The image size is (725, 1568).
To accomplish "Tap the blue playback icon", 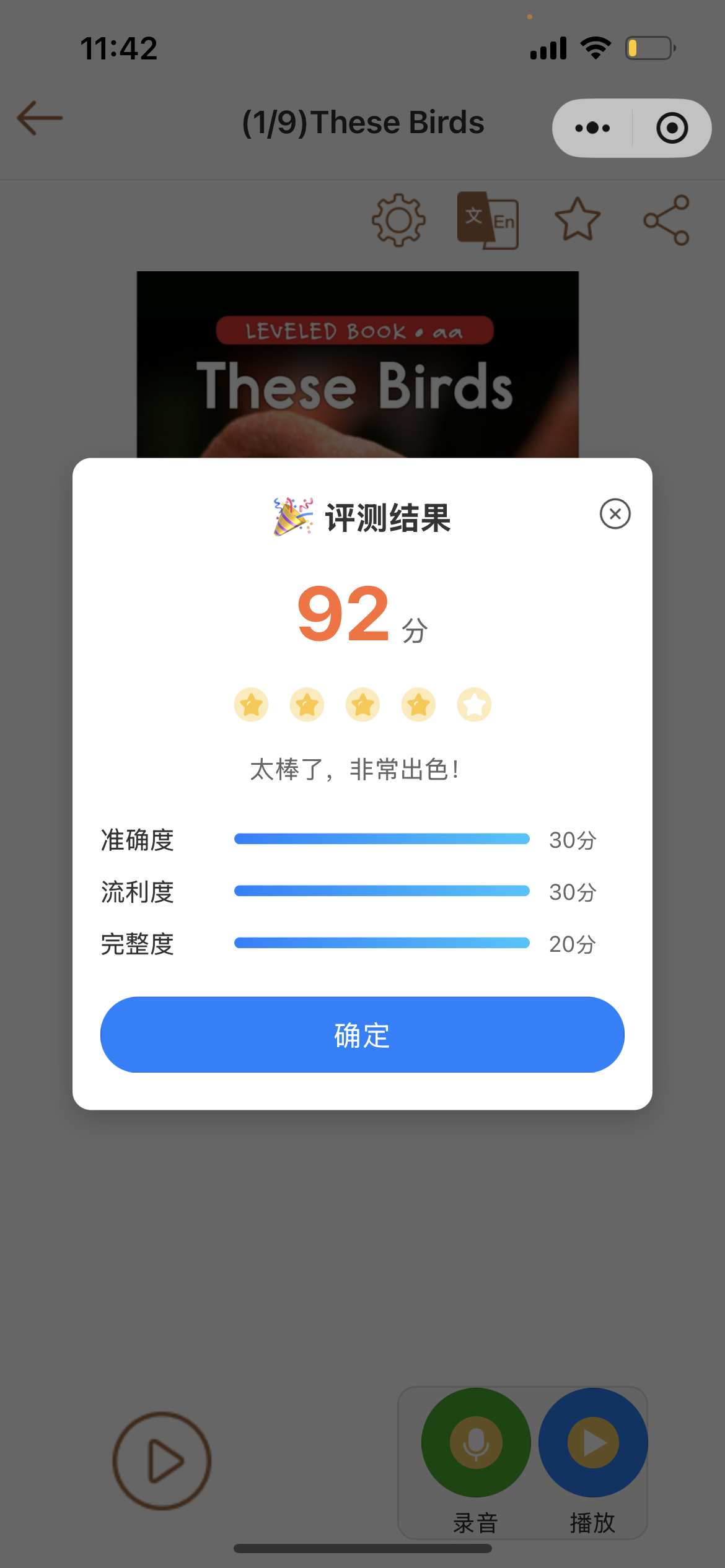I will pos(592,1443).
